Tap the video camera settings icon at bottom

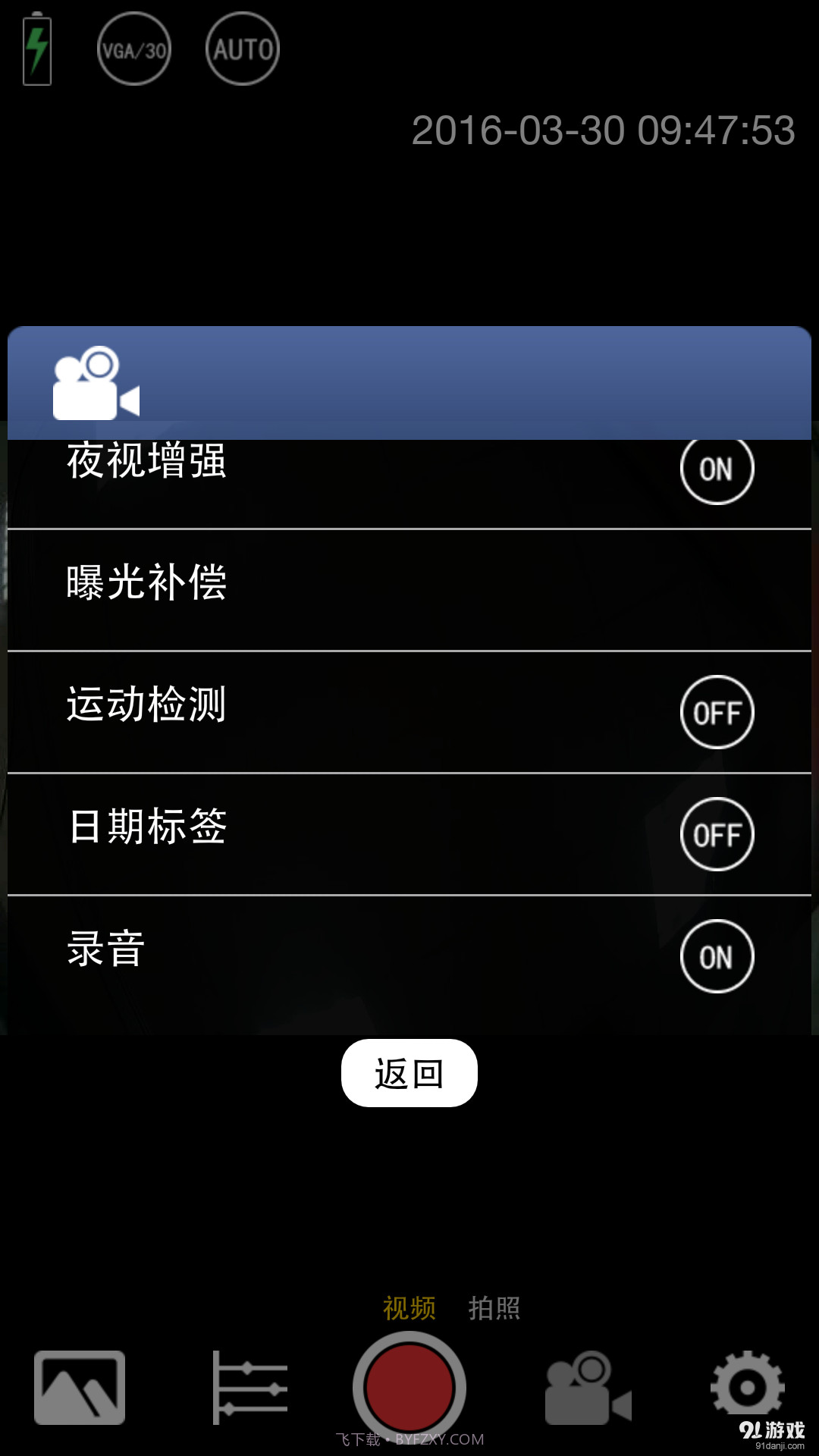tap(588, 1388)
